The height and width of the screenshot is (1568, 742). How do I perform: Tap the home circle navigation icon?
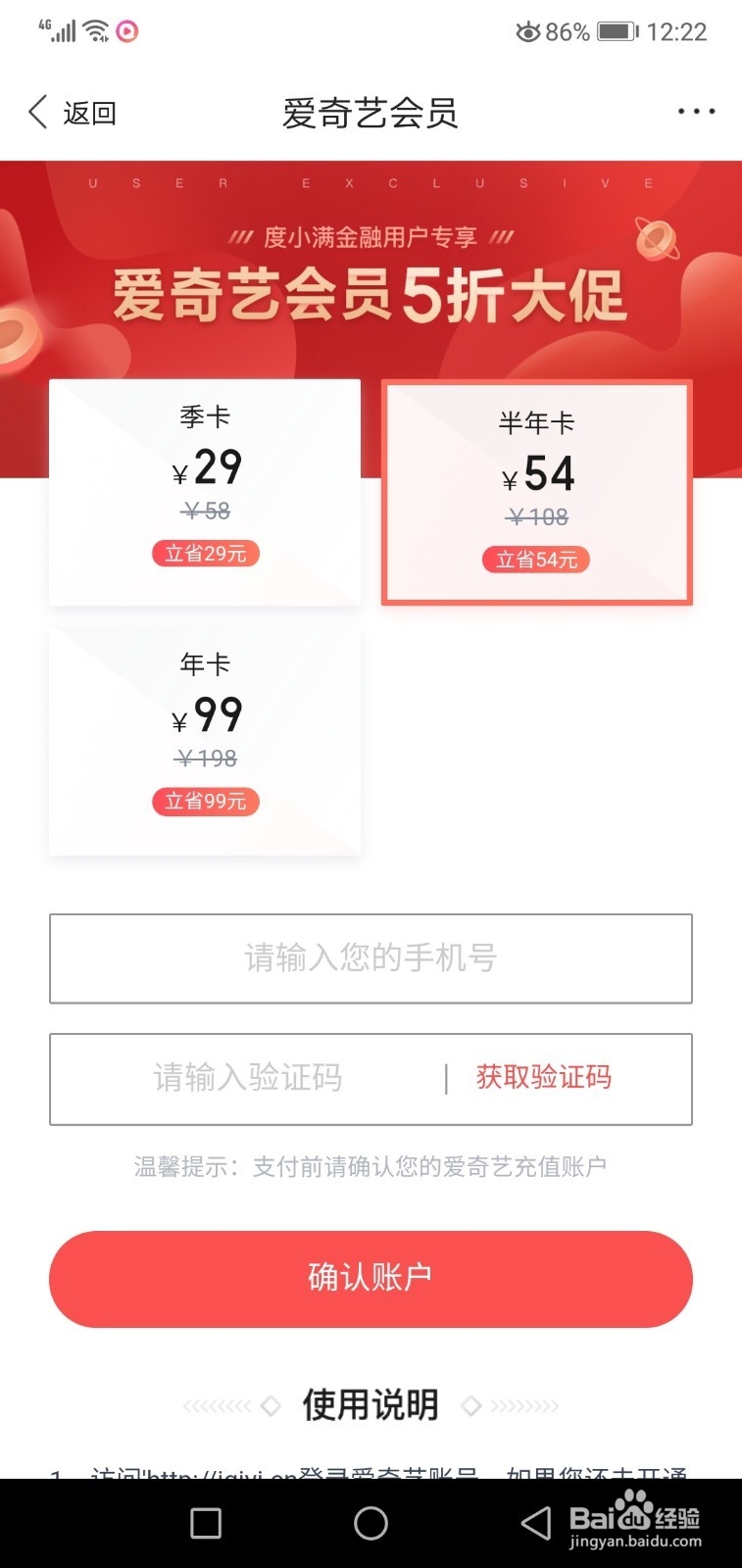pos(371,1524)
